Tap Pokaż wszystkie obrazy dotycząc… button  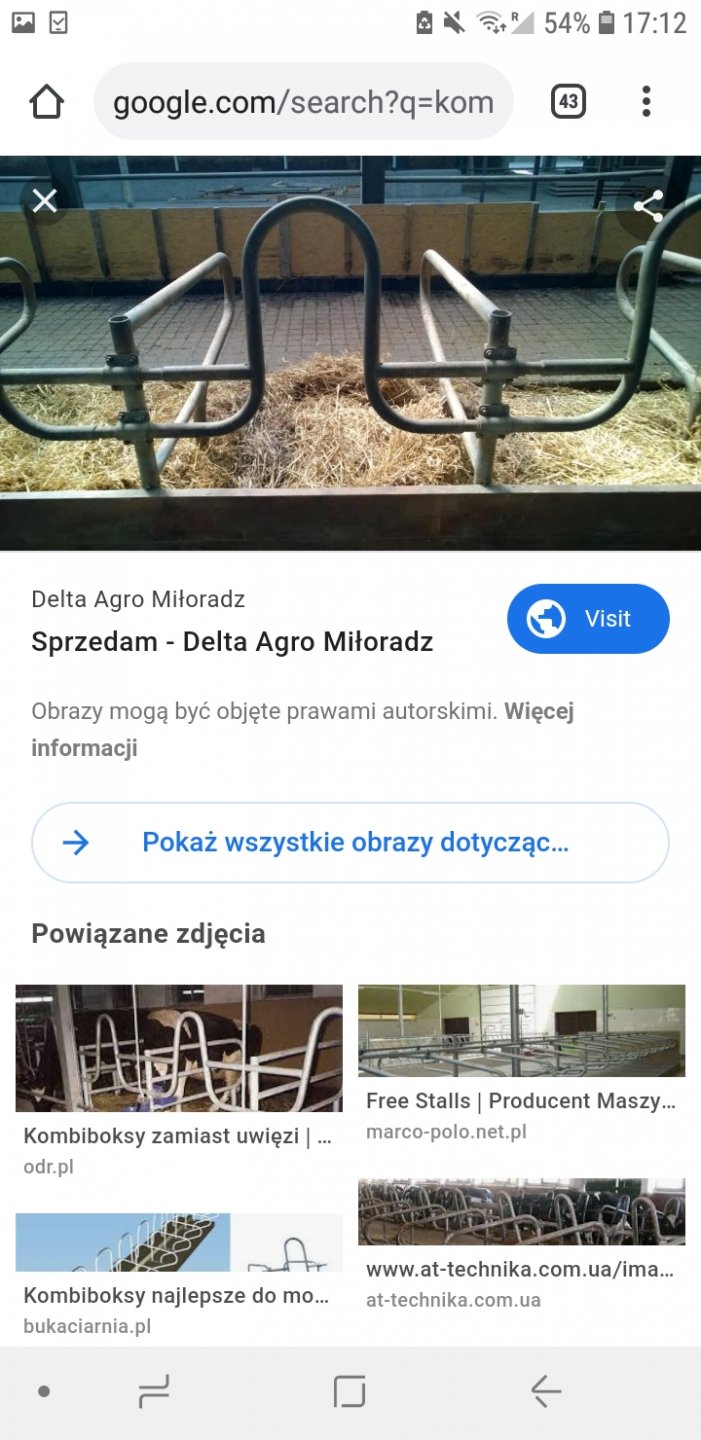point(350,842)
